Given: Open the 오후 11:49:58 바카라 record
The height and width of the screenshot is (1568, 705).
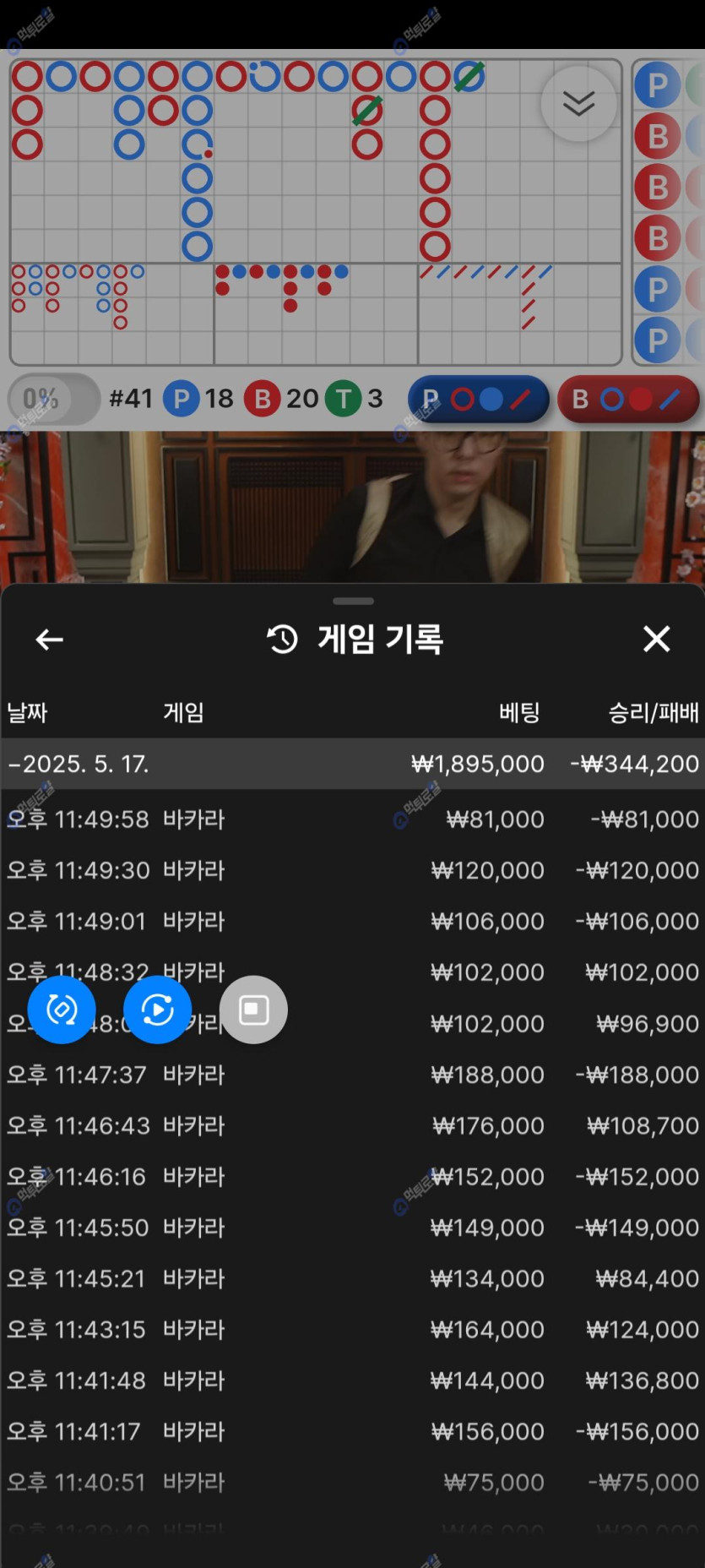Looking at the screenshot, I should (x=352, y=819).
